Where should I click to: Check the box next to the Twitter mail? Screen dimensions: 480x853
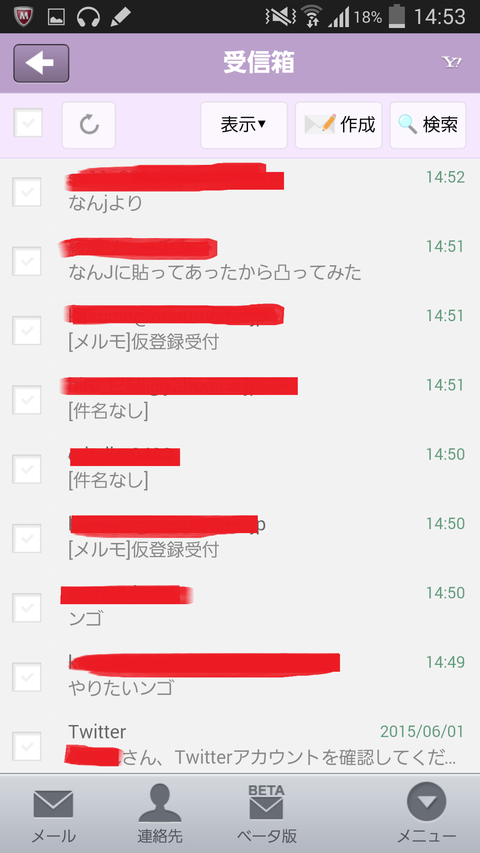pos(27,746)
